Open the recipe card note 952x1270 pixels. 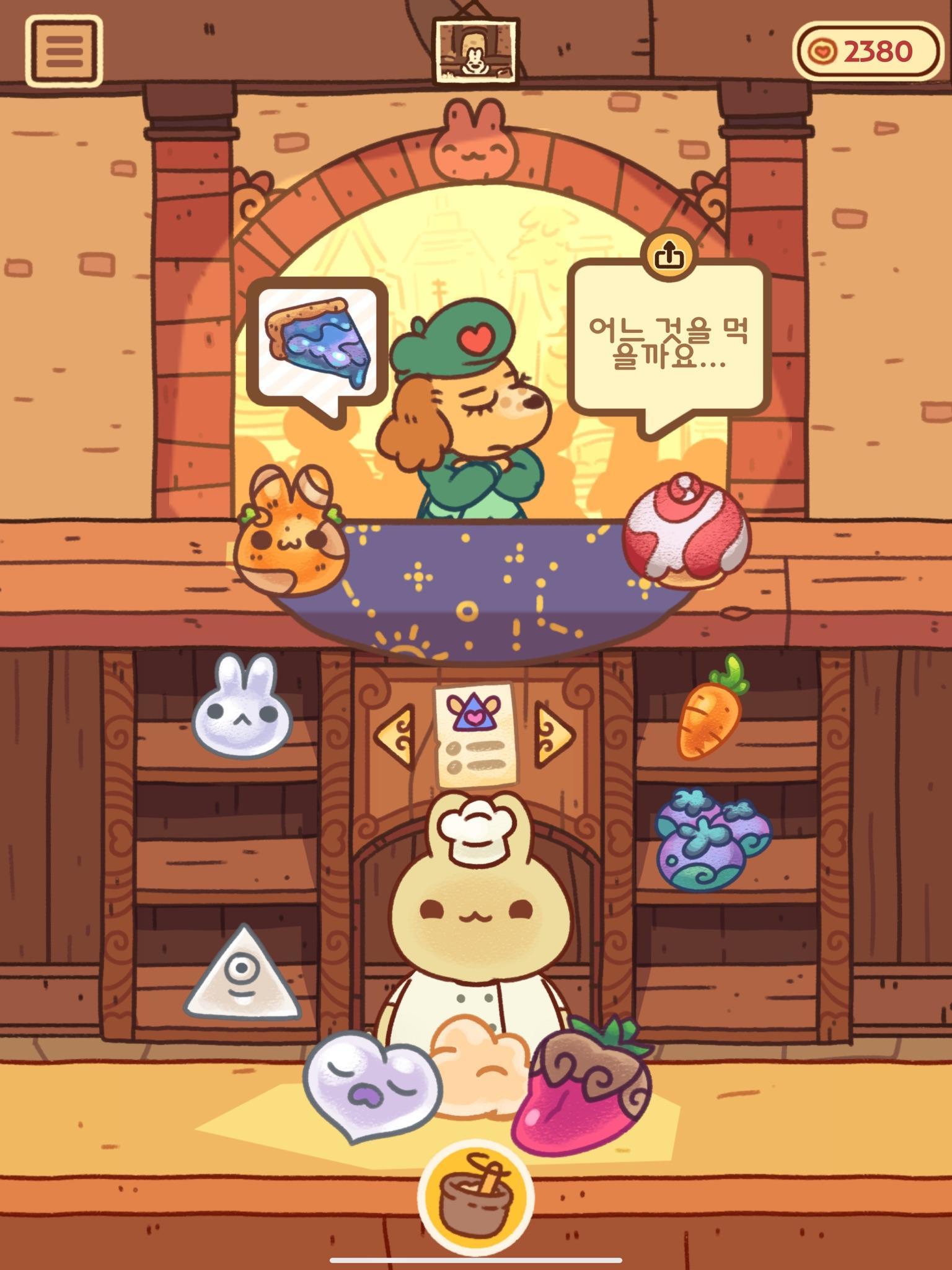[475, 733]
